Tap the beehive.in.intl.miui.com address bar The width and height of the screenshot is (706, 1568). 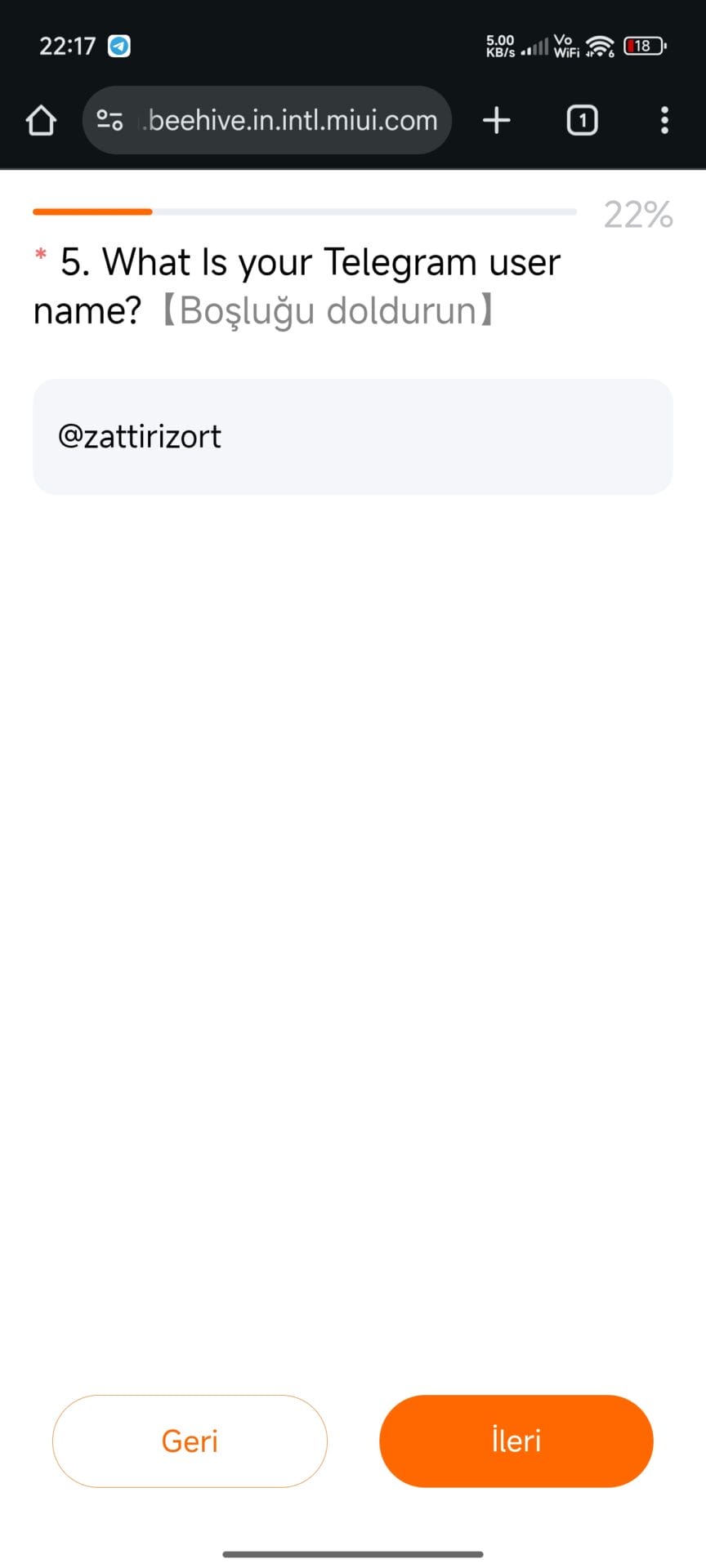[x=293, y=120]
